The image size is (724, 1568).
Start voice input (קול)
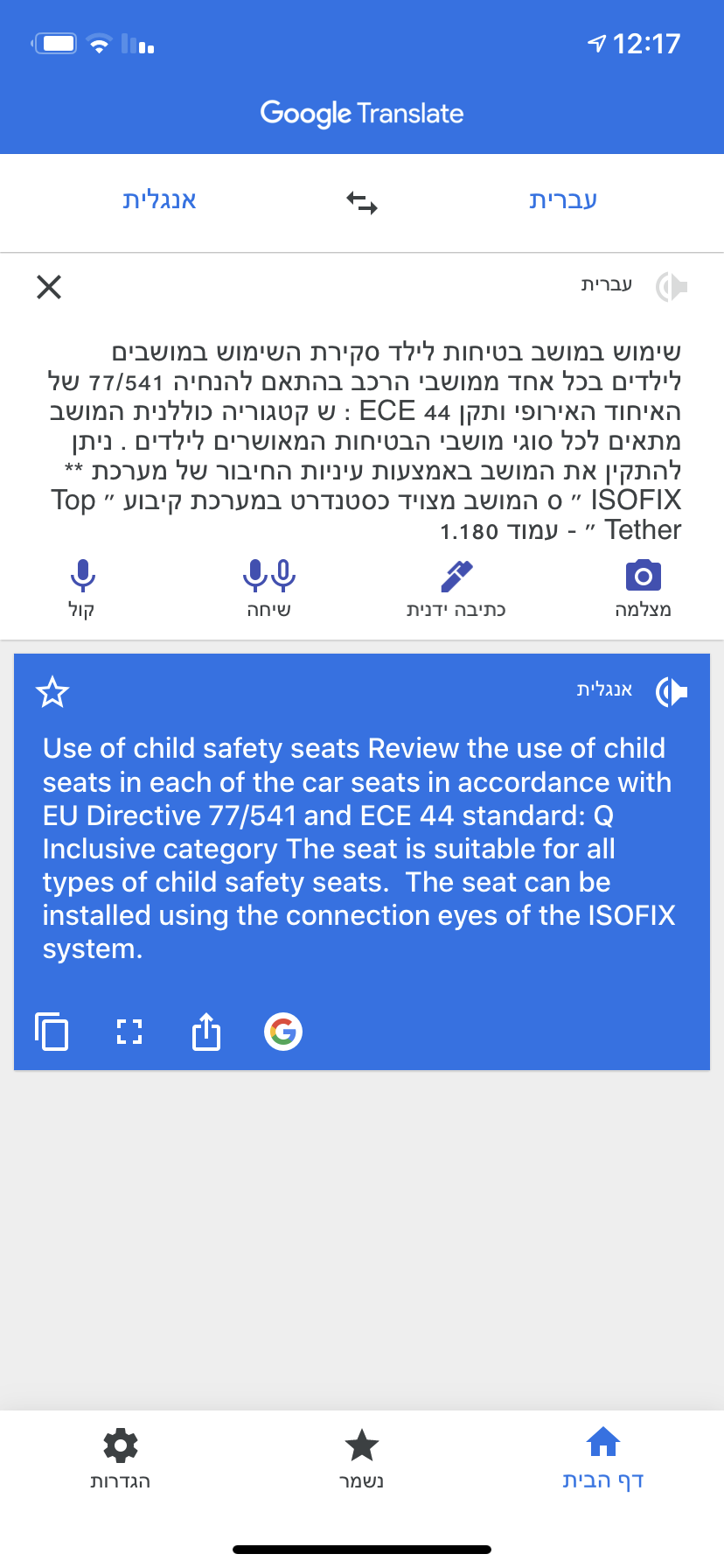click(81, 589)
